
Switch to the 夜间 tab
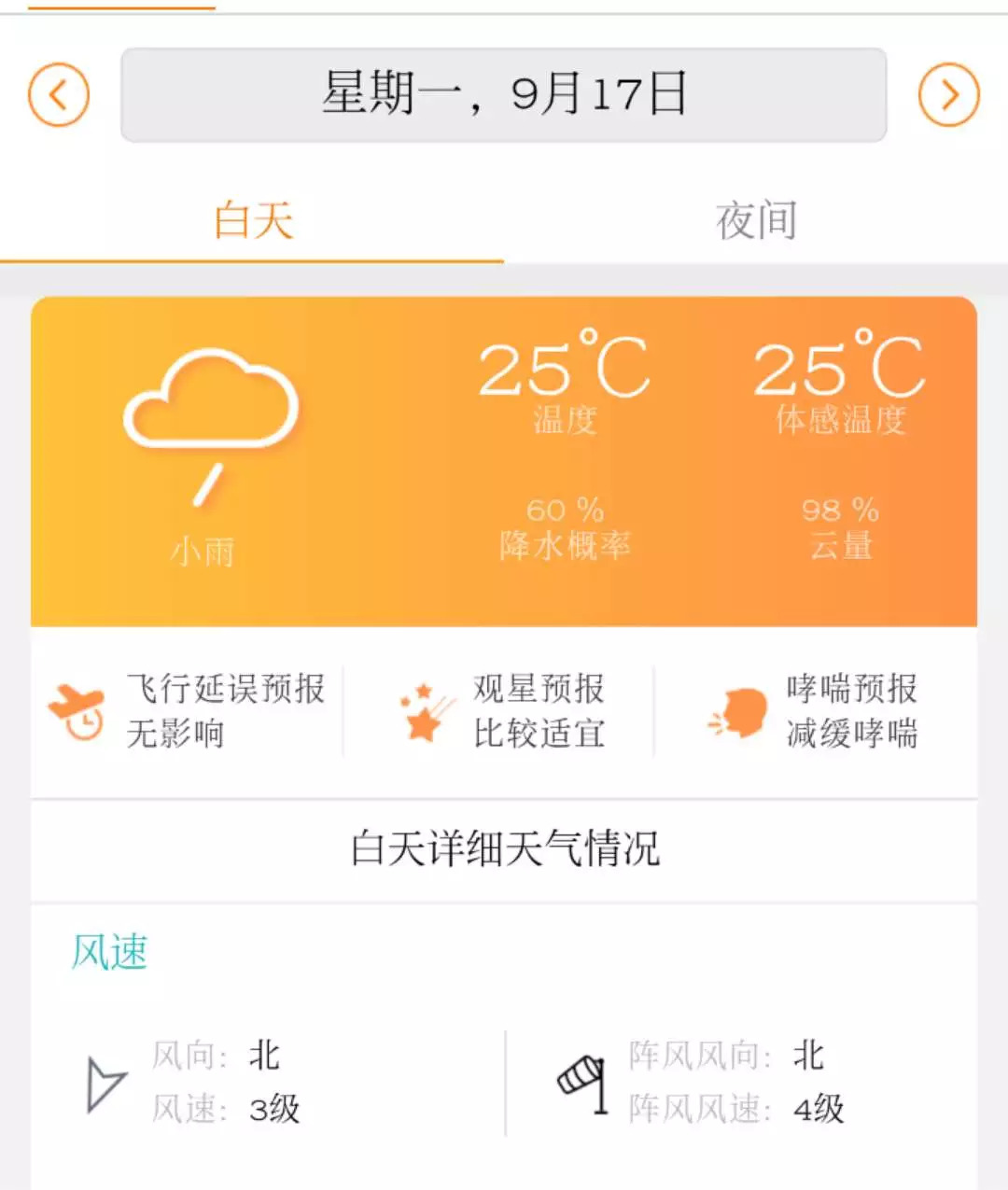[756, 218]
